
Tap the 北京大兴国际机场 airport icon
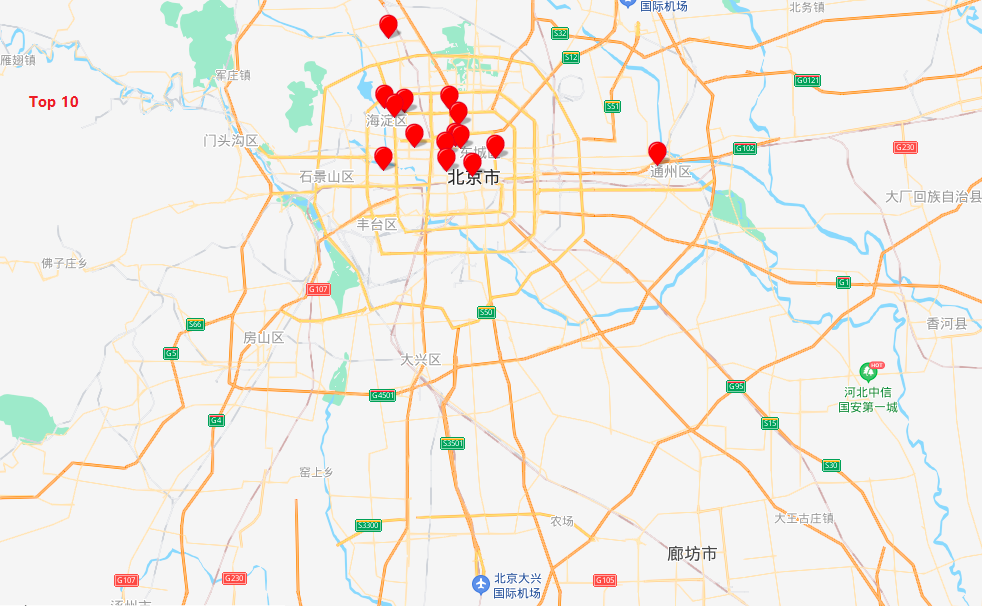[481, 583]
